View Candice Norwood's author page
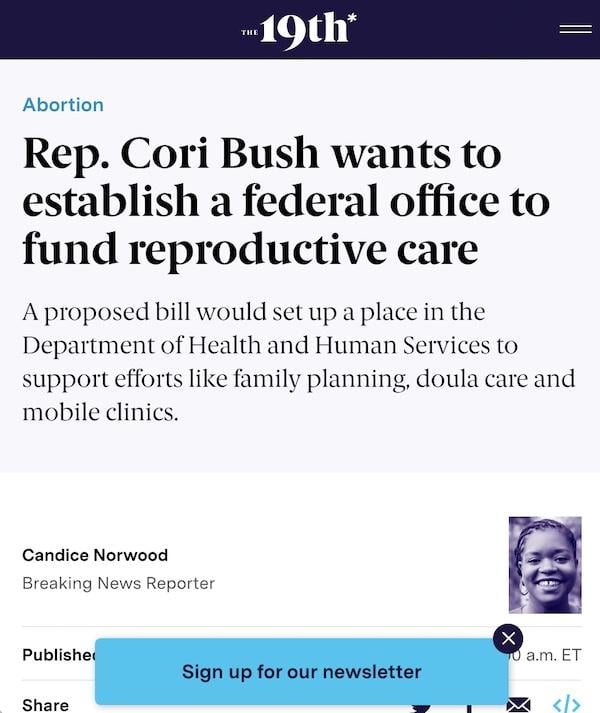This screenshot has height=713, width=600. point(95,555)
